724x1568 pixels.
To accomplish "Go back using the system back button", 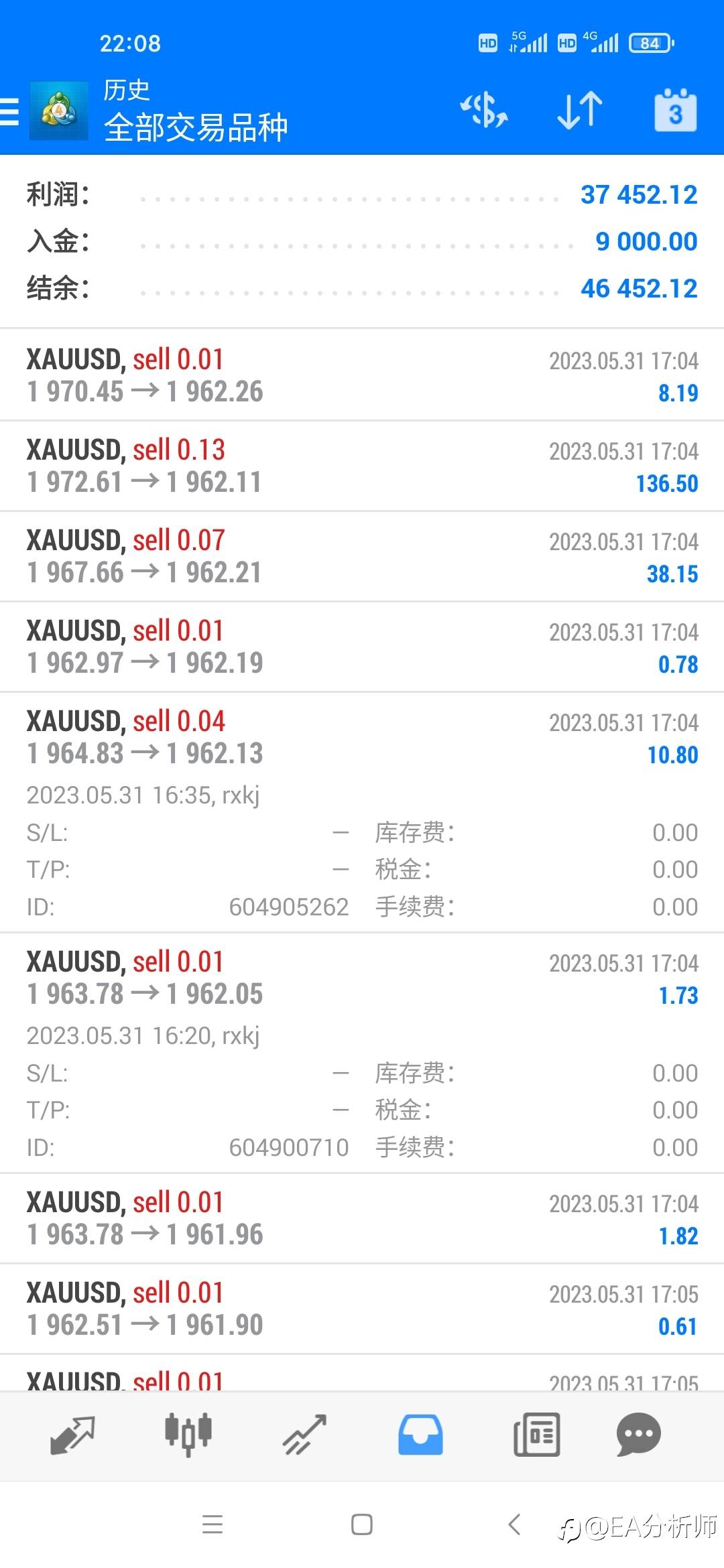I will pos(514,1524).
